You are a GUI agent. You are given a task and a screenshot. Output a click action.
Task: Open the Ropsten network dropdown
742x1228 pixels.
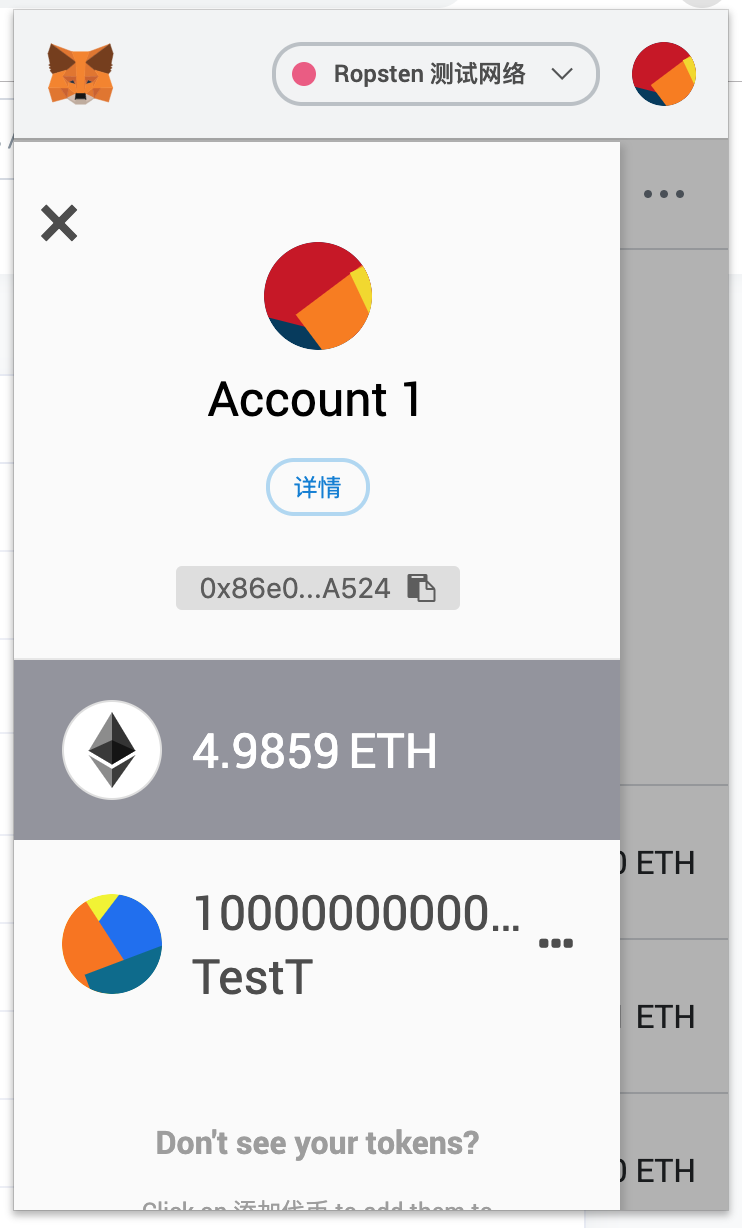point(435,74)
